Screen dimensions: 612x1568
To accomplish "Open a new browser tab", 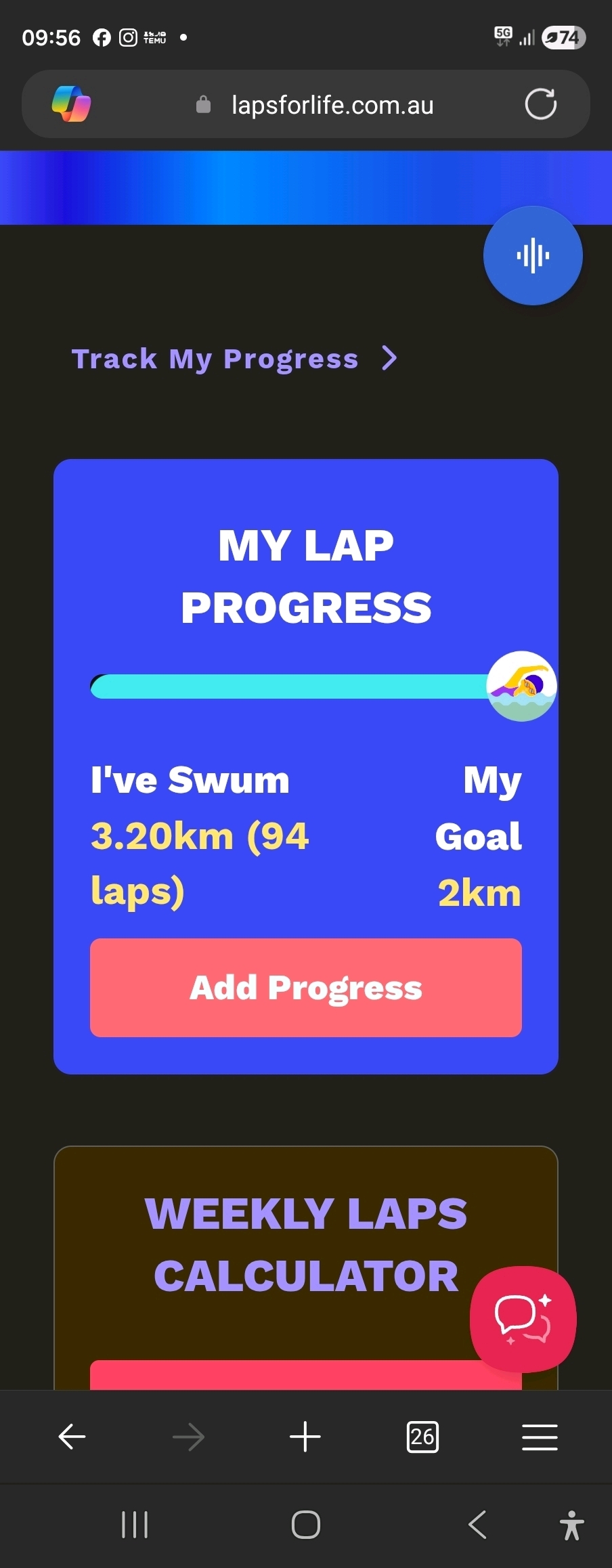I will 305,1437.
